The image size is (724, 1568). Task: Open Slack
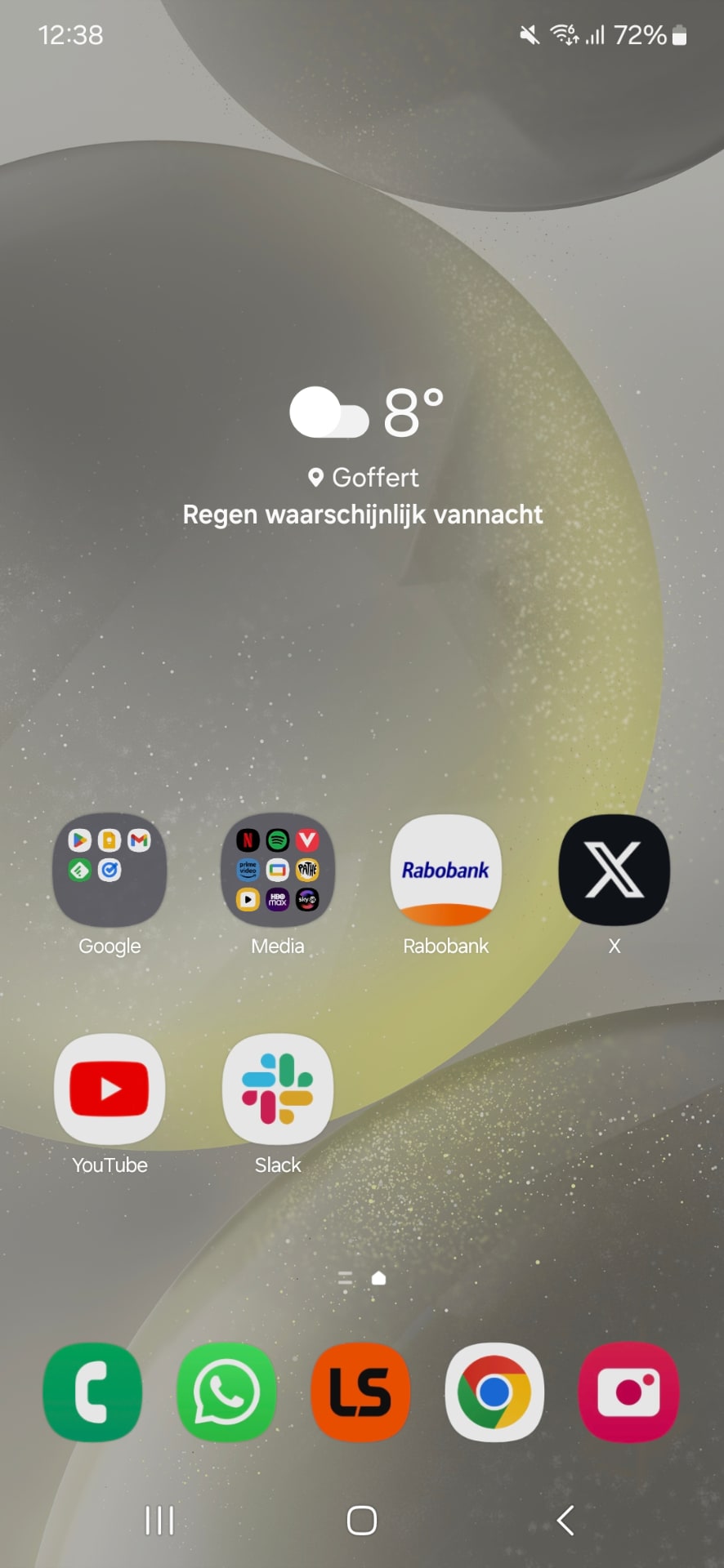278,1089
